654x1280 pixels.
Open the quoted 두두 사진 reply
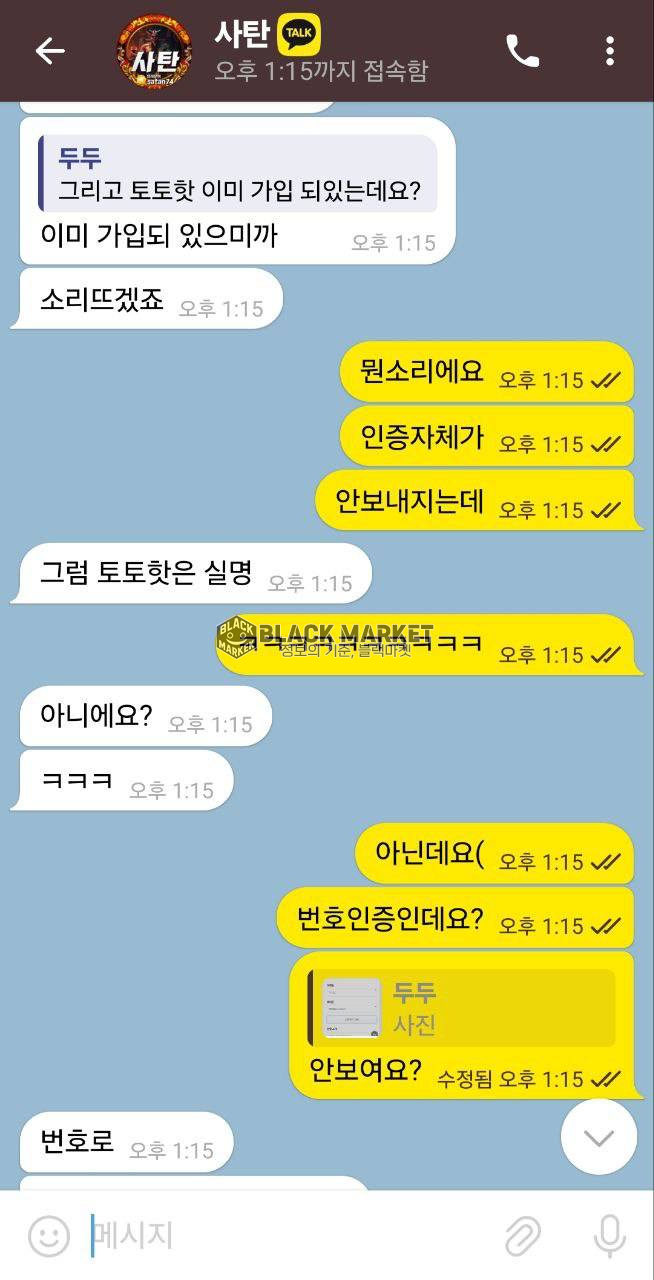(x=461, y=1008)
